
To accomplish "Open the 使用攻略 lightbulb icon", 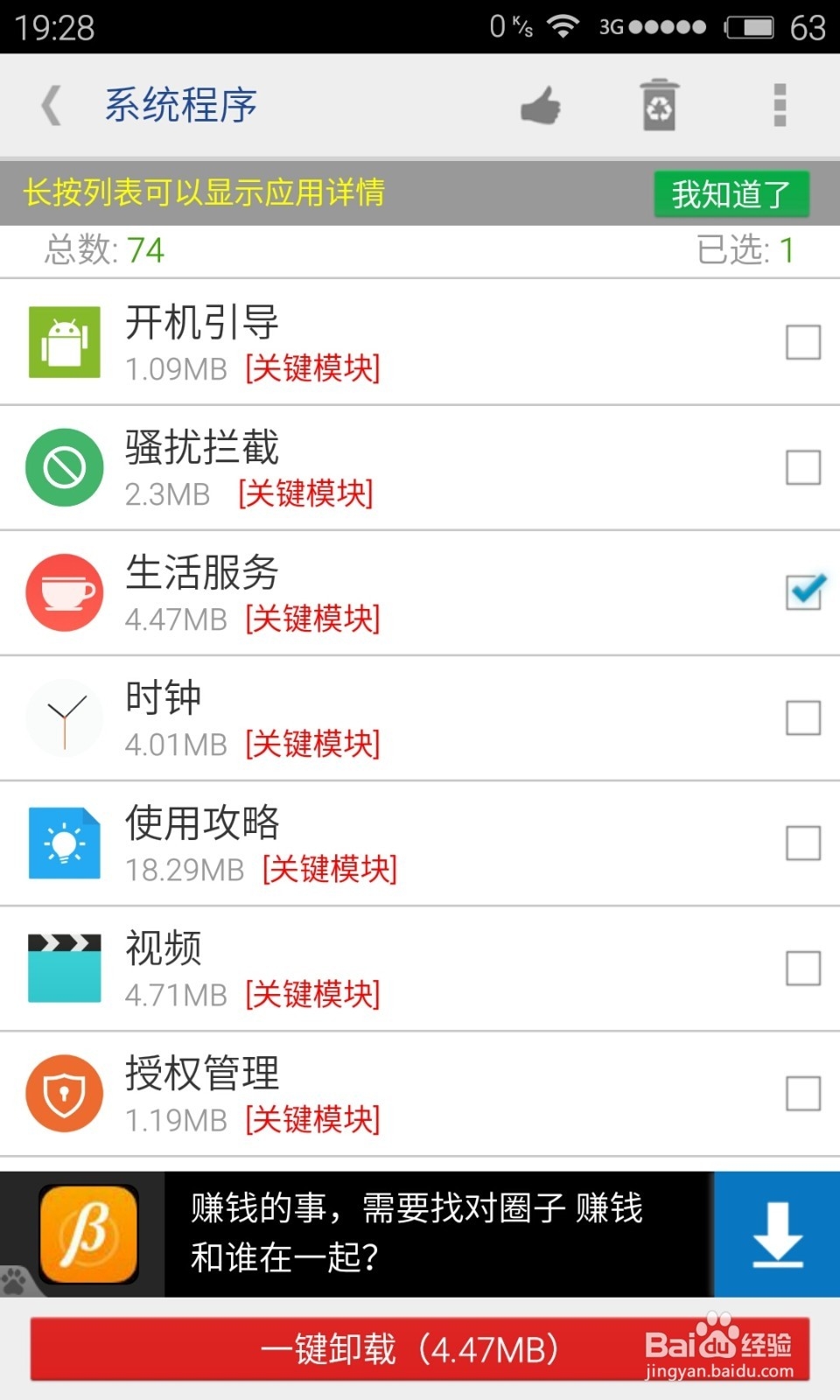I will point(64,843).
